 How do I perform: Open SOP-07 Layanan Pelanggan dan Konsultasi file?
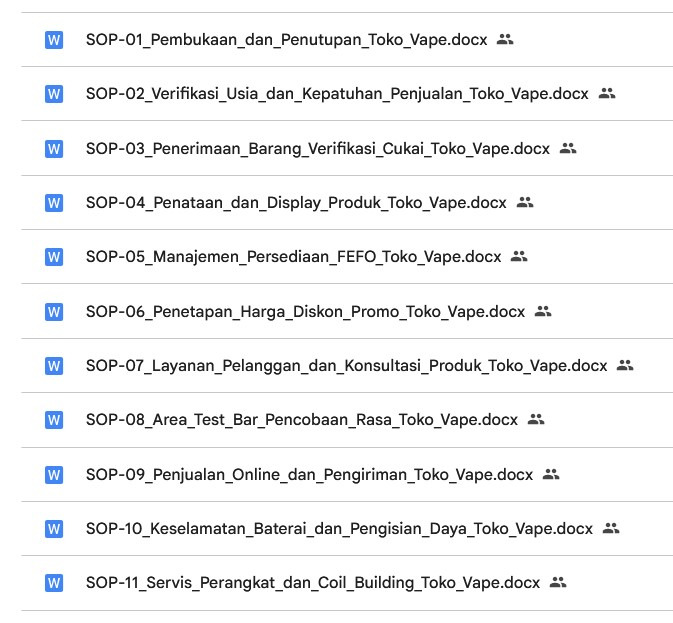(x=346, y=365)
